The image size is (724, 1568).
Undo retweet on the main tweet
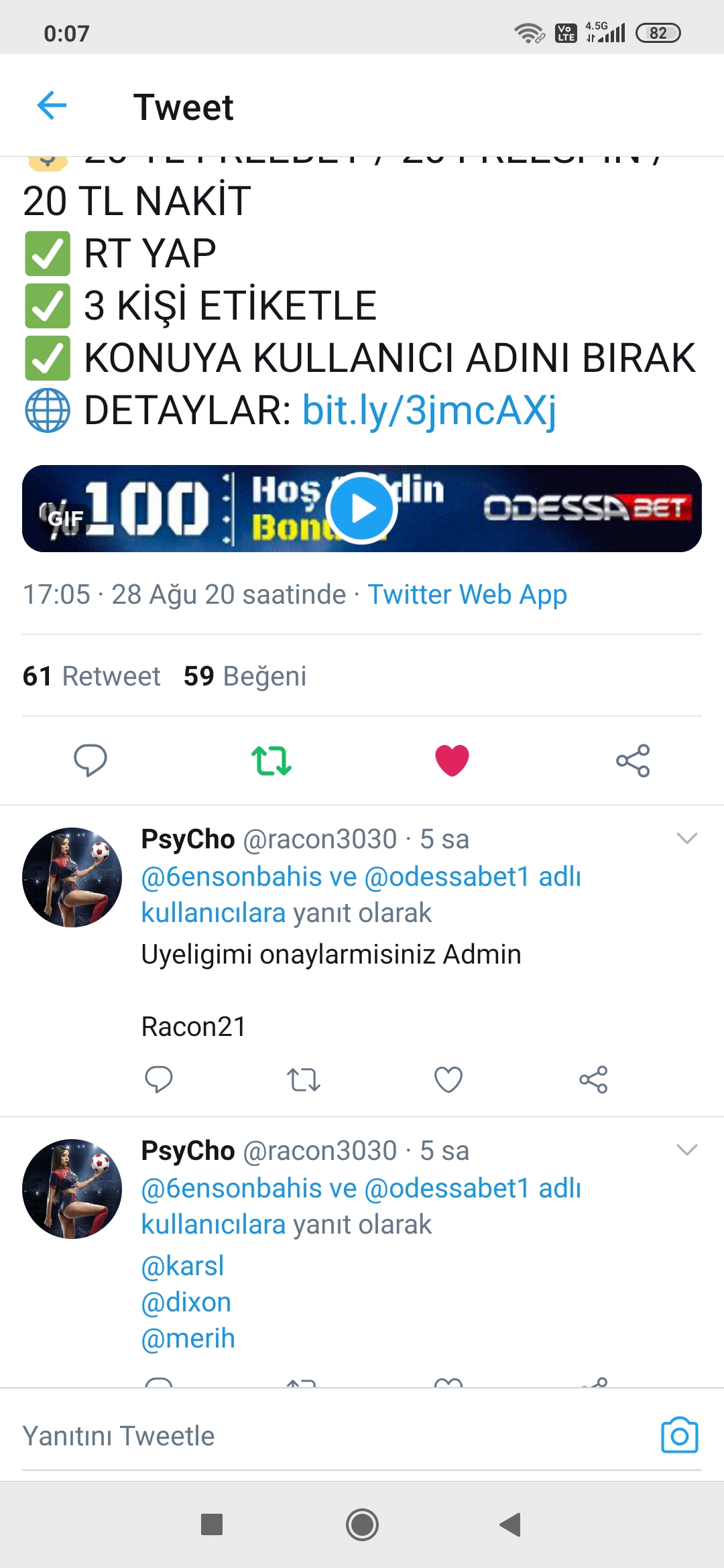271,761
